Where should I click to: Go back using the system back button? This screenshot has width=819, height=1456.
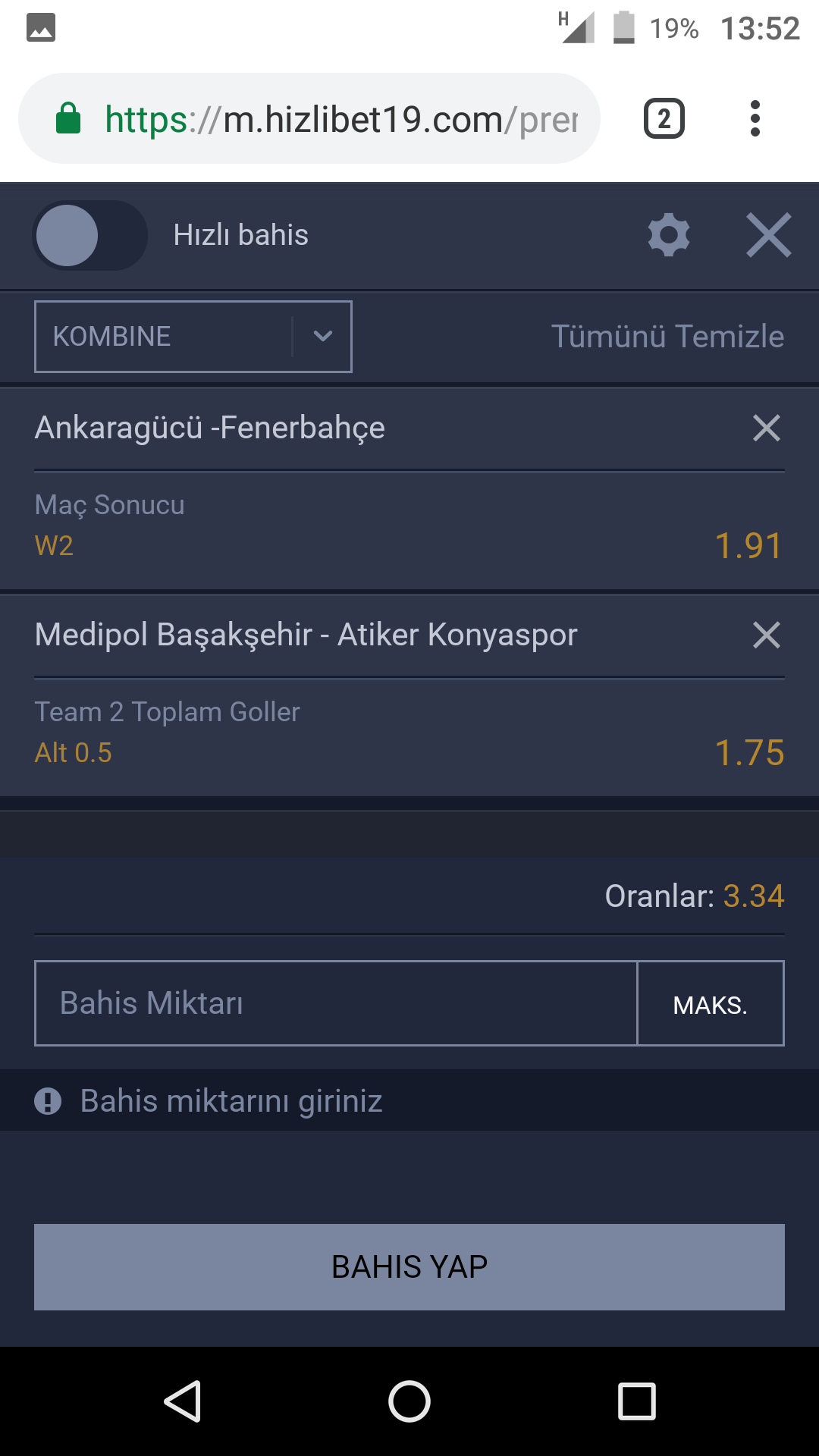(183, 1401)
